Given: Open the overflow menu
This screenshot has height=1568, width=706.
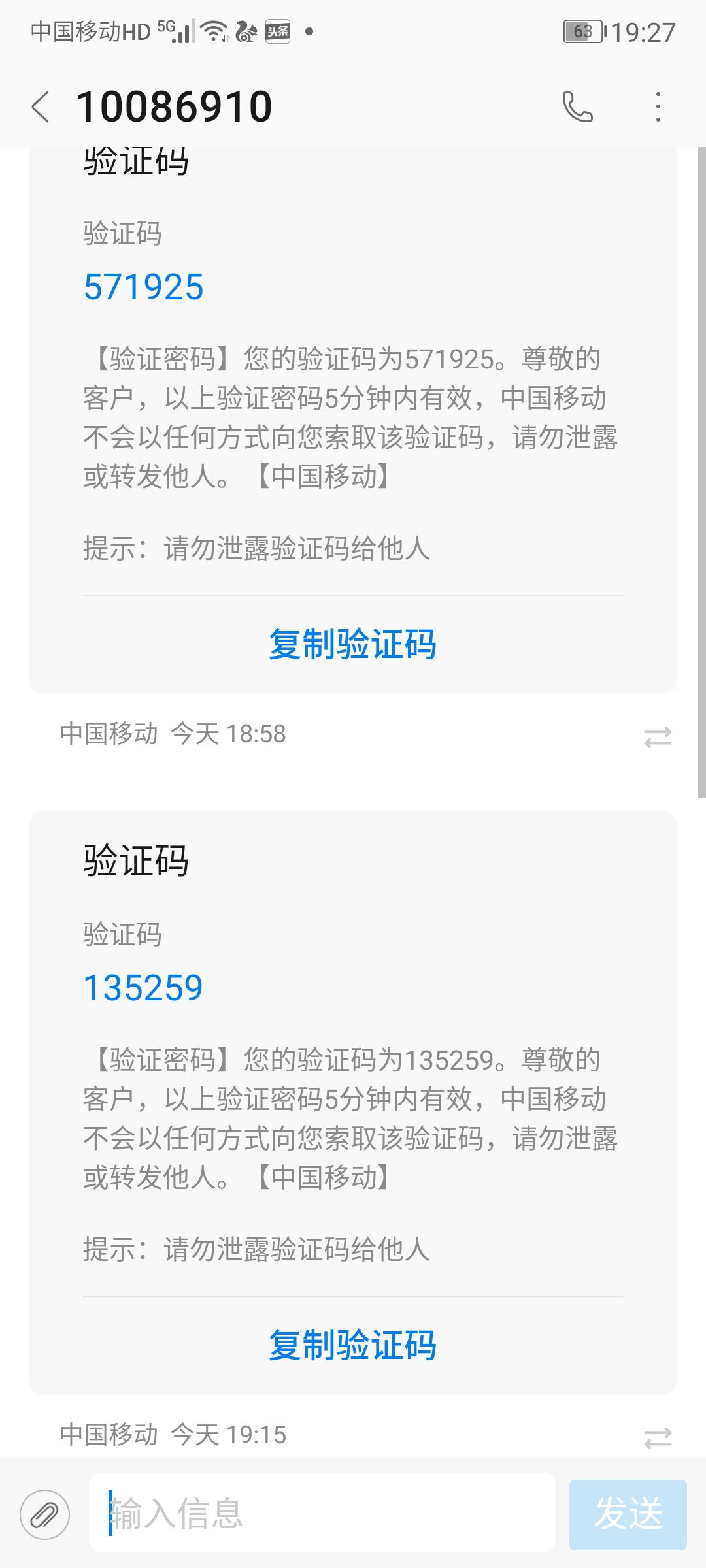Looking at the screenshot, I should (x=658, y=106).
